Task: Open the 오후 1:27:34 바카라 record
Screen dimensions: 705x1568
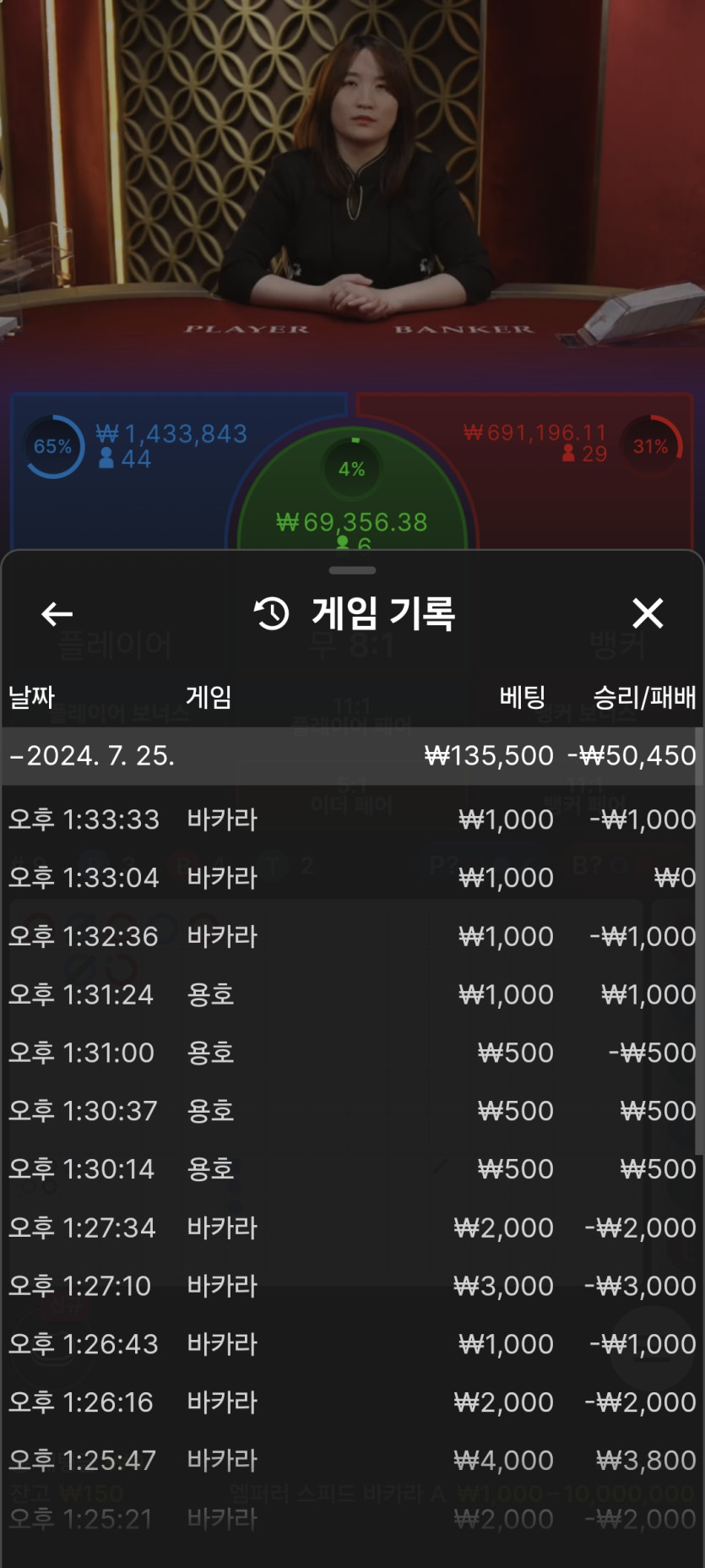Action: coord(352,1228)
